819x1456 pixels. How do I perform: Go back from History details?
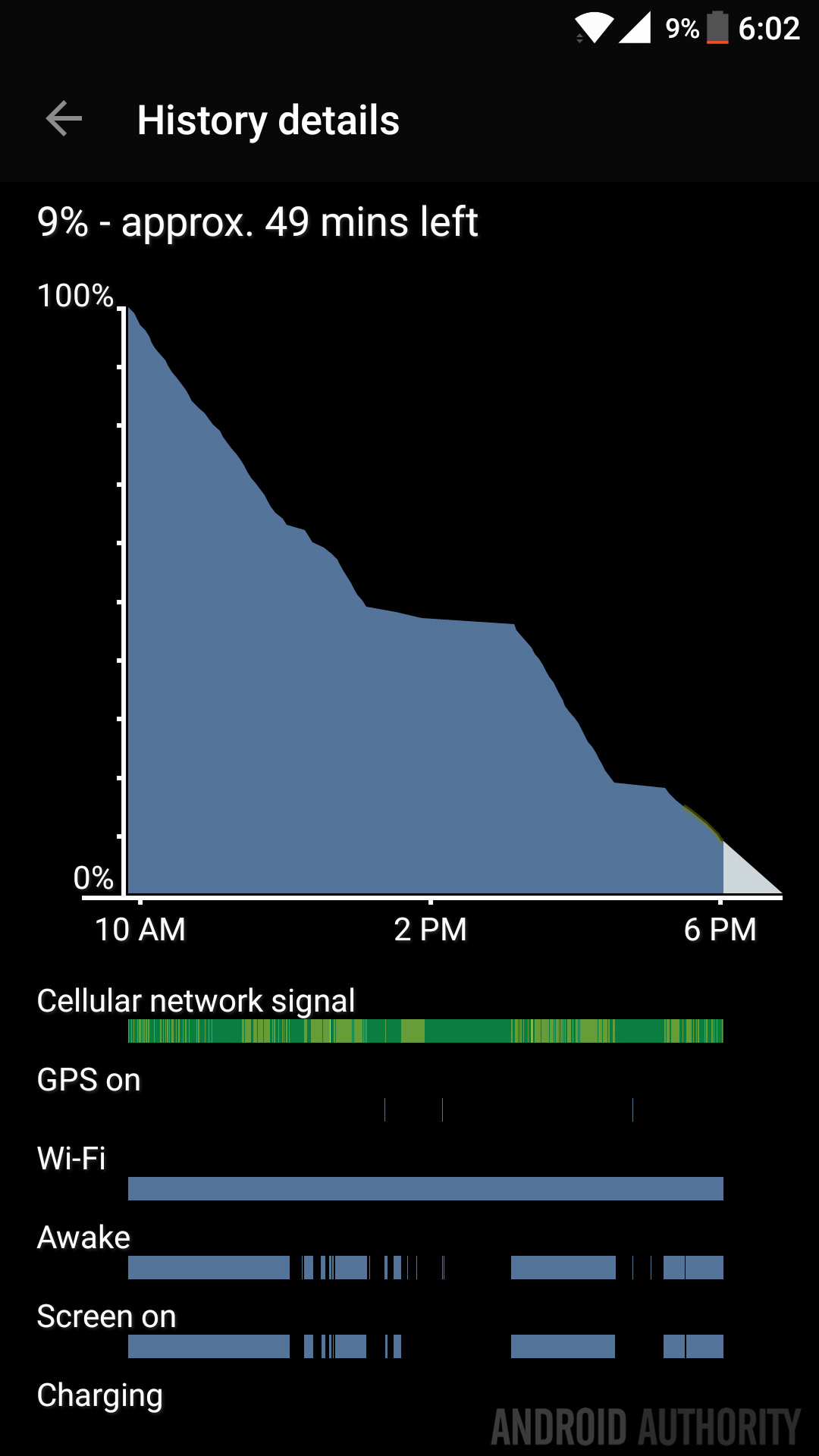point(64,119)
